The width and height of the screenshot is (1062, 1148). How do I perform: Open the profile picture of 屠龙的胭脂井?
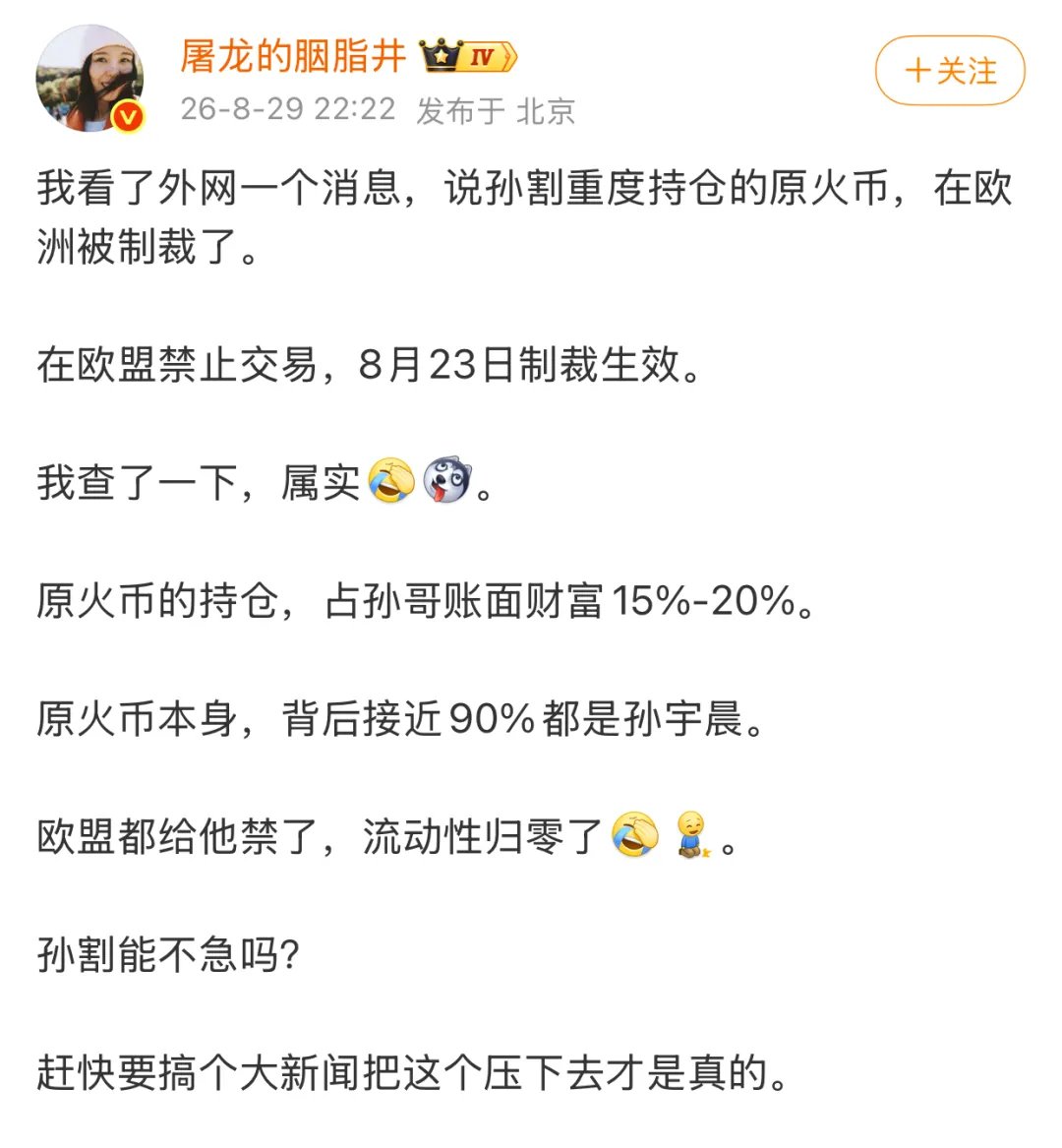coord(89,79)
